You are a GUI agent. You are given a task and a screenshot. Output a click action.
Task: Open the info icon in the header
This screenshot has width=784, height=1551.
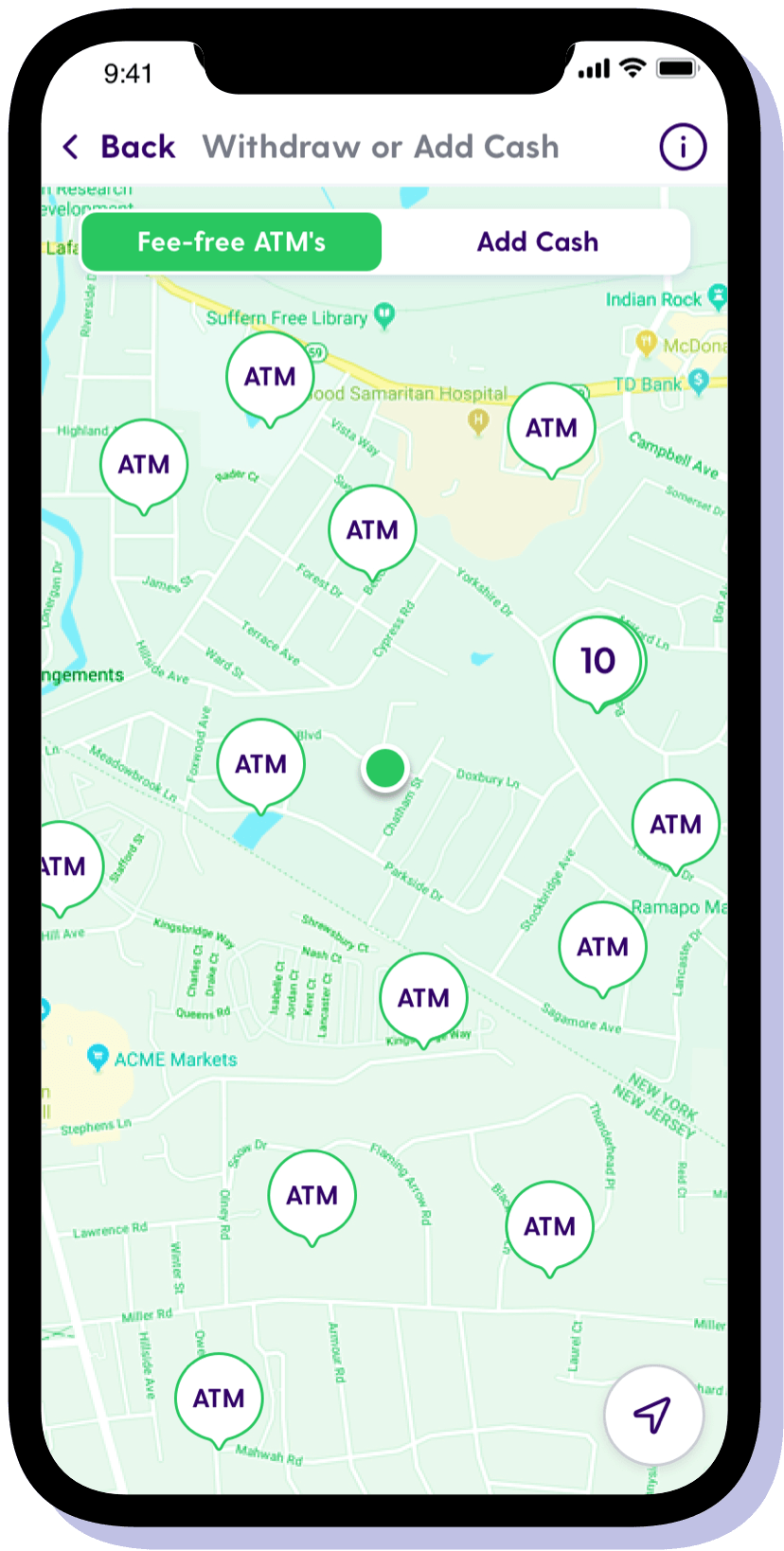point(683,147)
